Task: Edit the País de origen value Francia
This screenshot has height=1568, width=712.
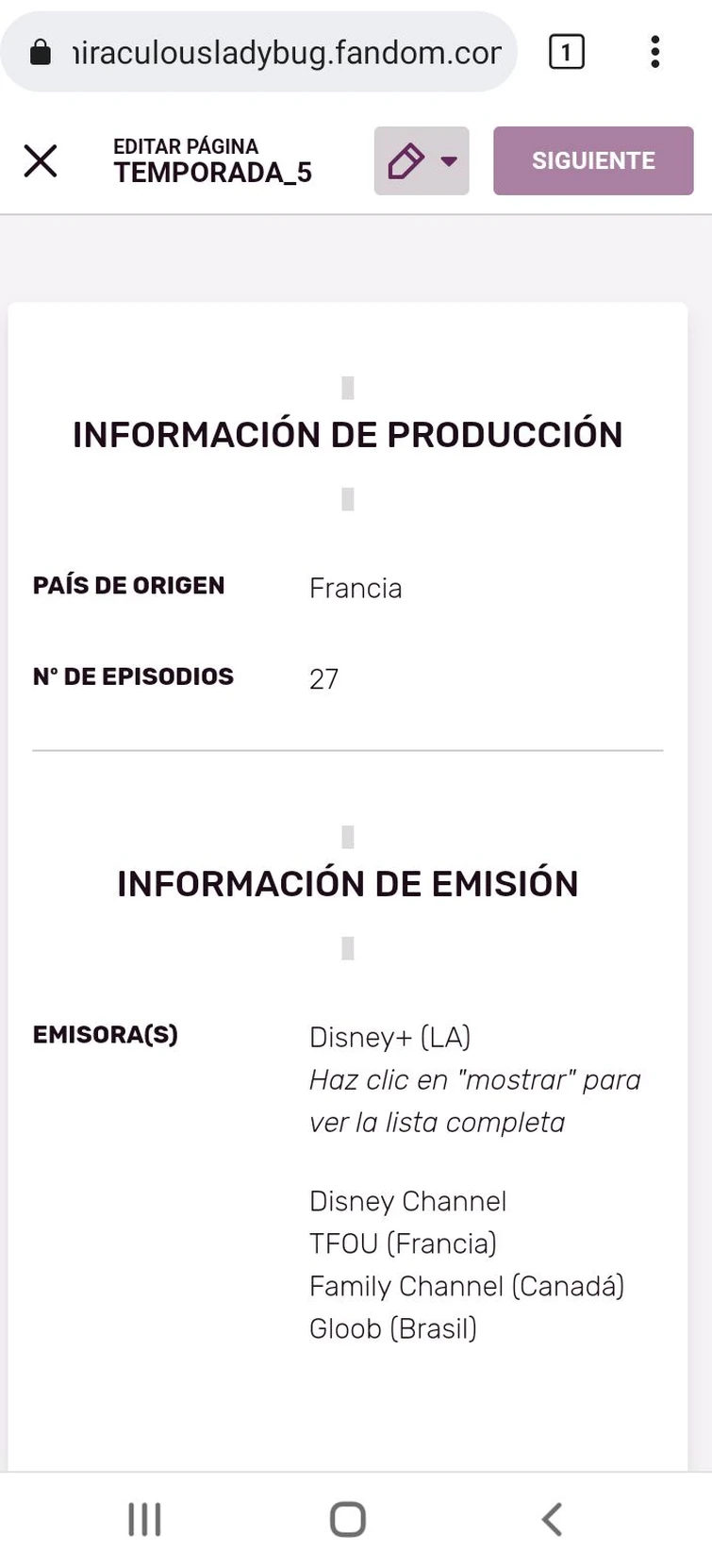Action: 356,588
